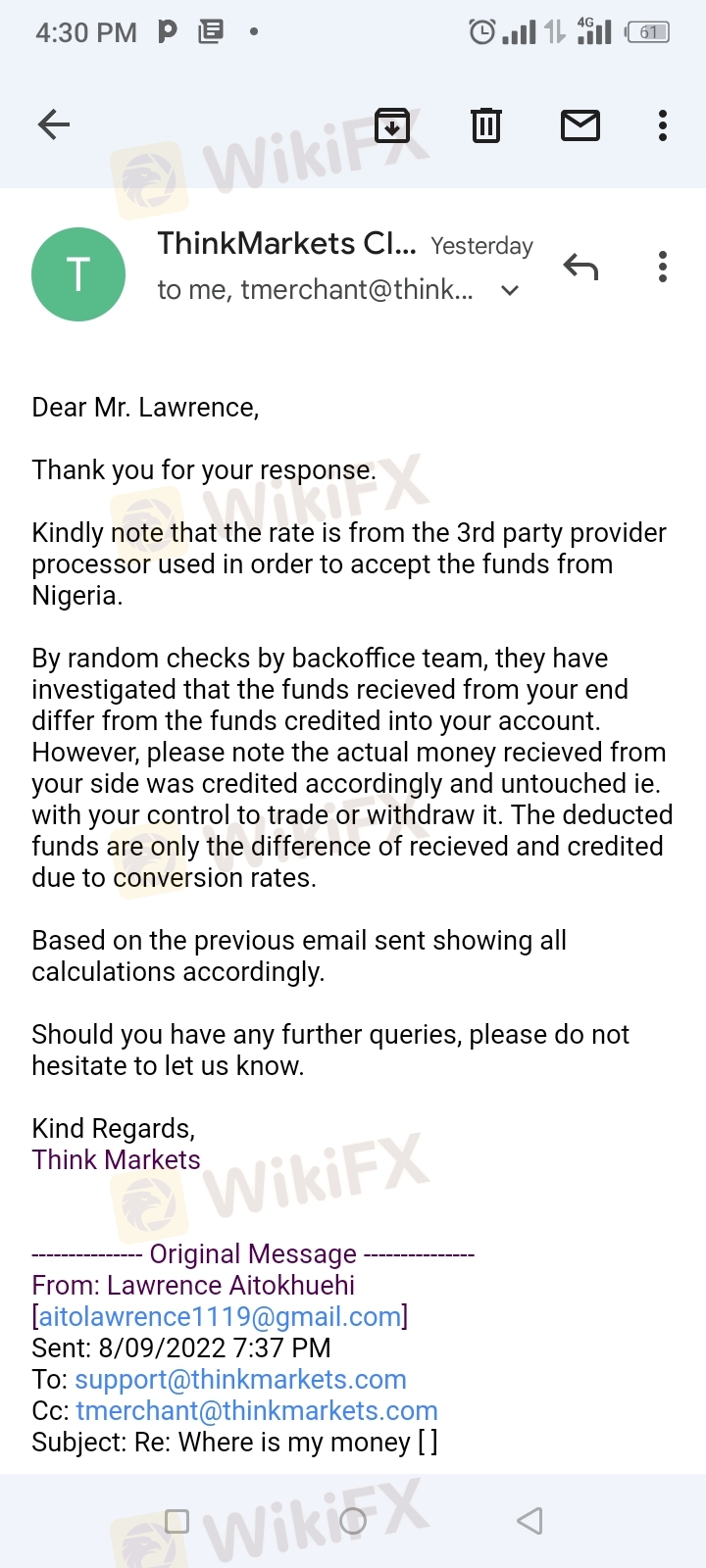Image resolution: width=706 pixels, height=1568 pixels.
Task: Go to the home screen
Action: 353,1521
